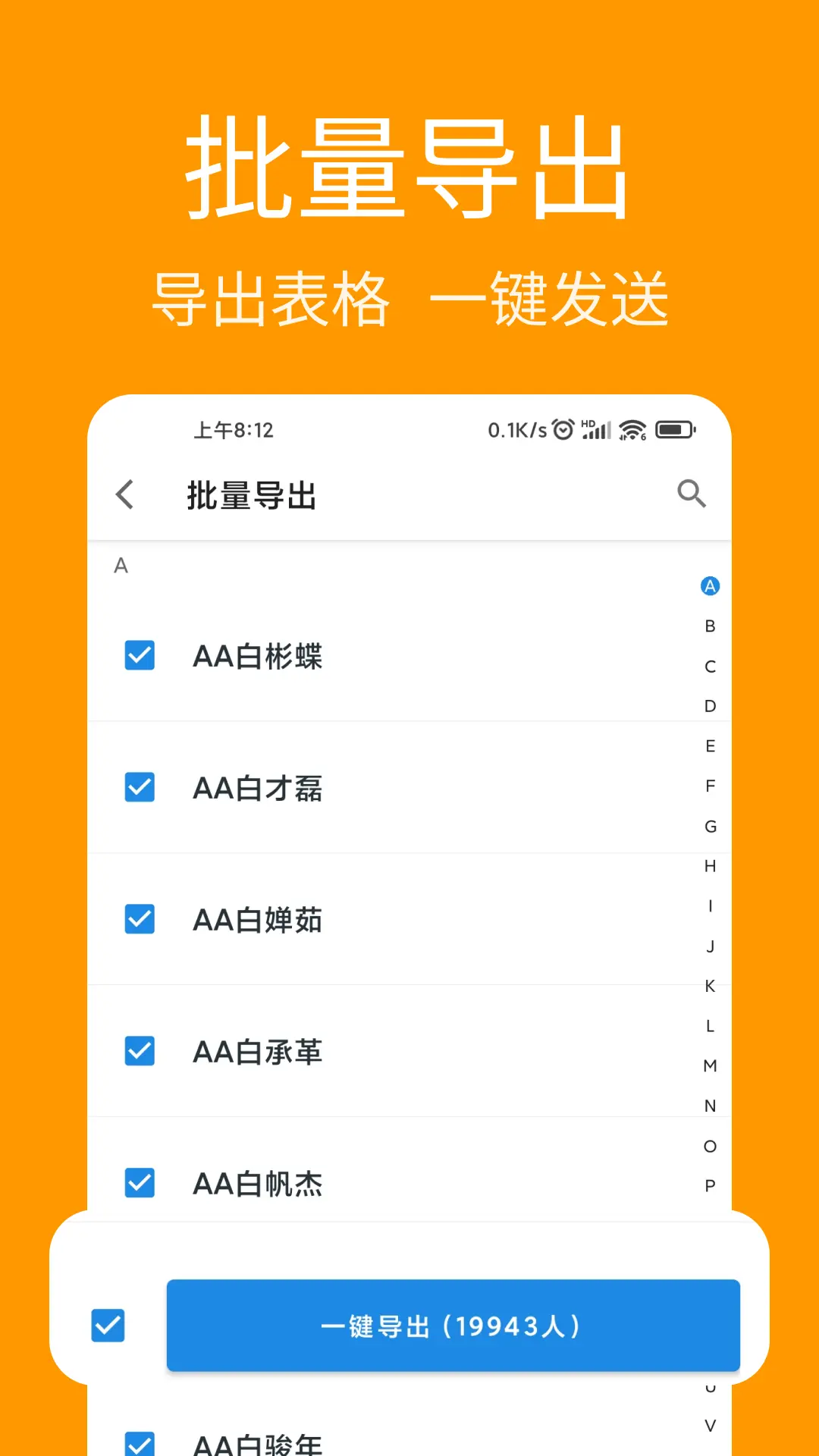
Task: Tap the section header letter A in the list
Action: pos(121,565)
